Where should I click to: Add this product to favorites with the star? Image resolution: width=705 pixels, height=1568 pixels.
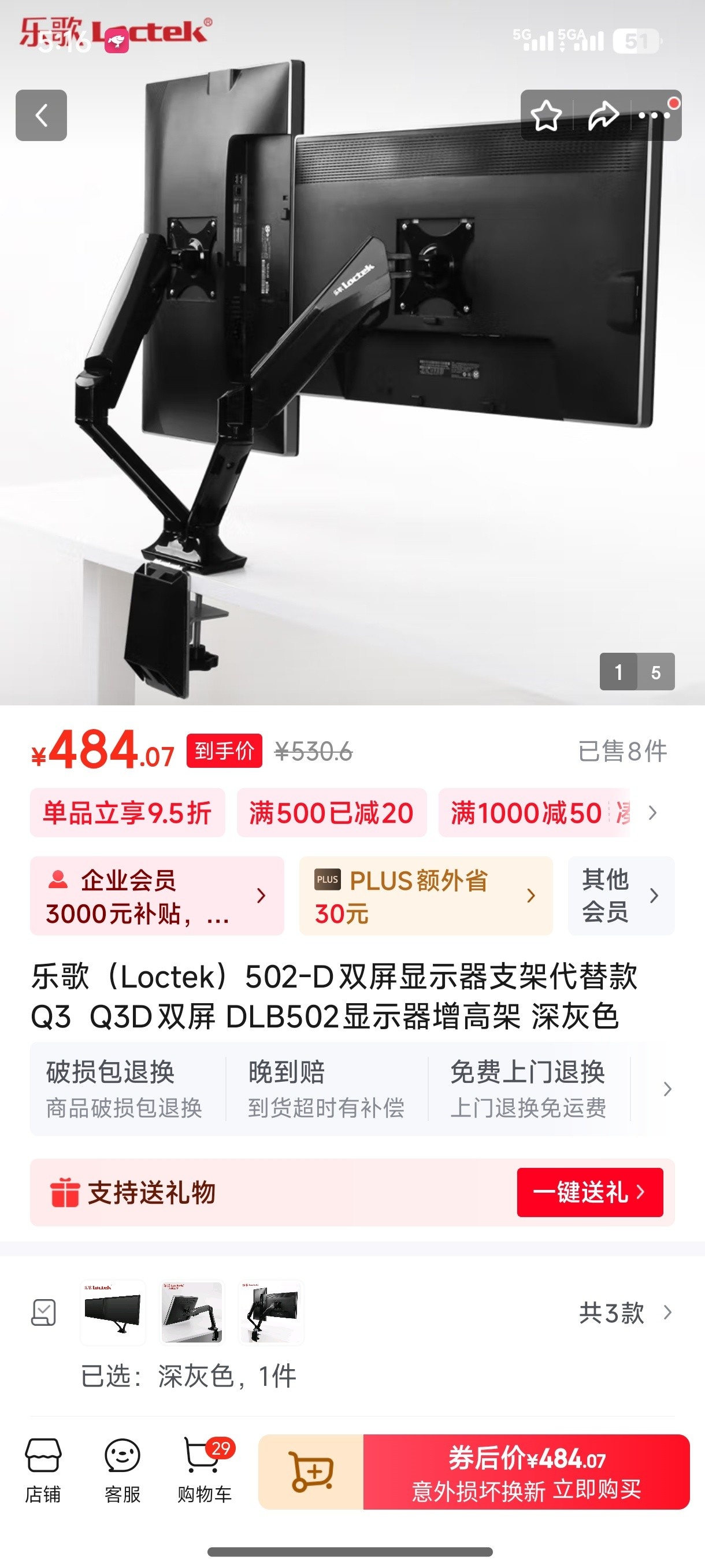point(546,115)
